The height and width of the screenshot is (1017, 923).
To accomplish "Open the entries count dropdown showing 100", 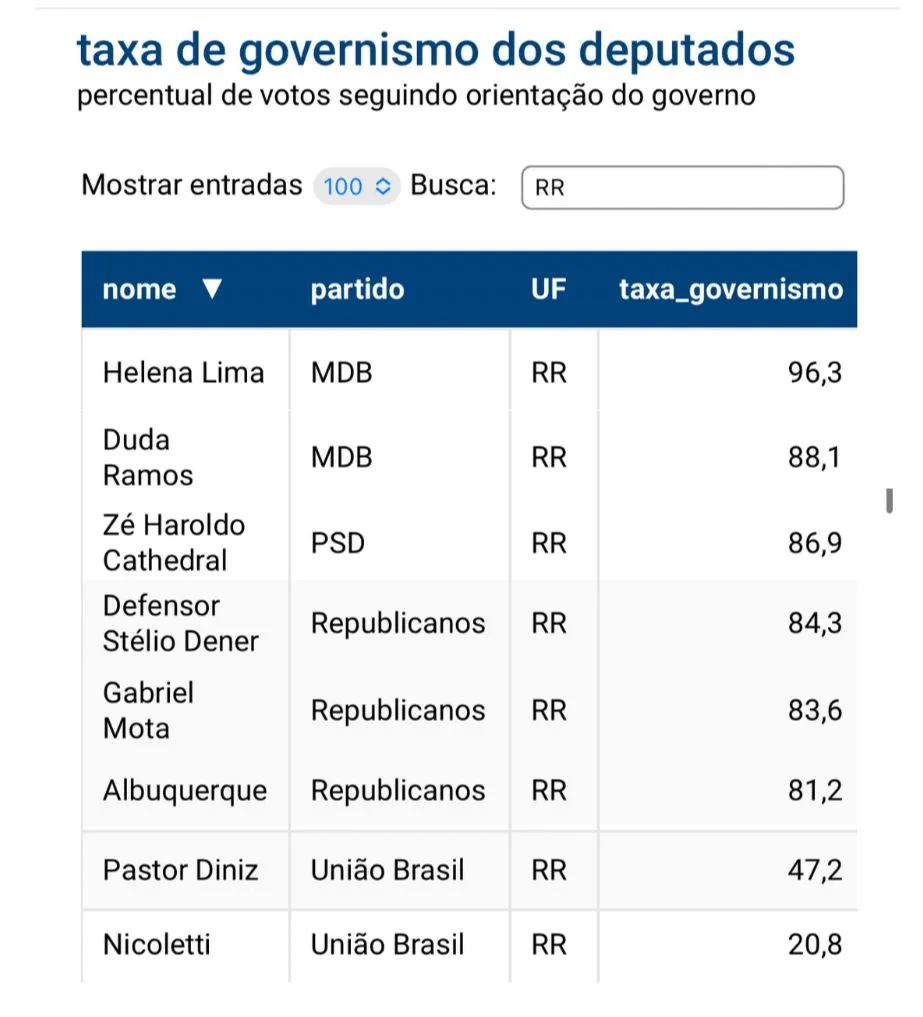I will click(356, 186).
